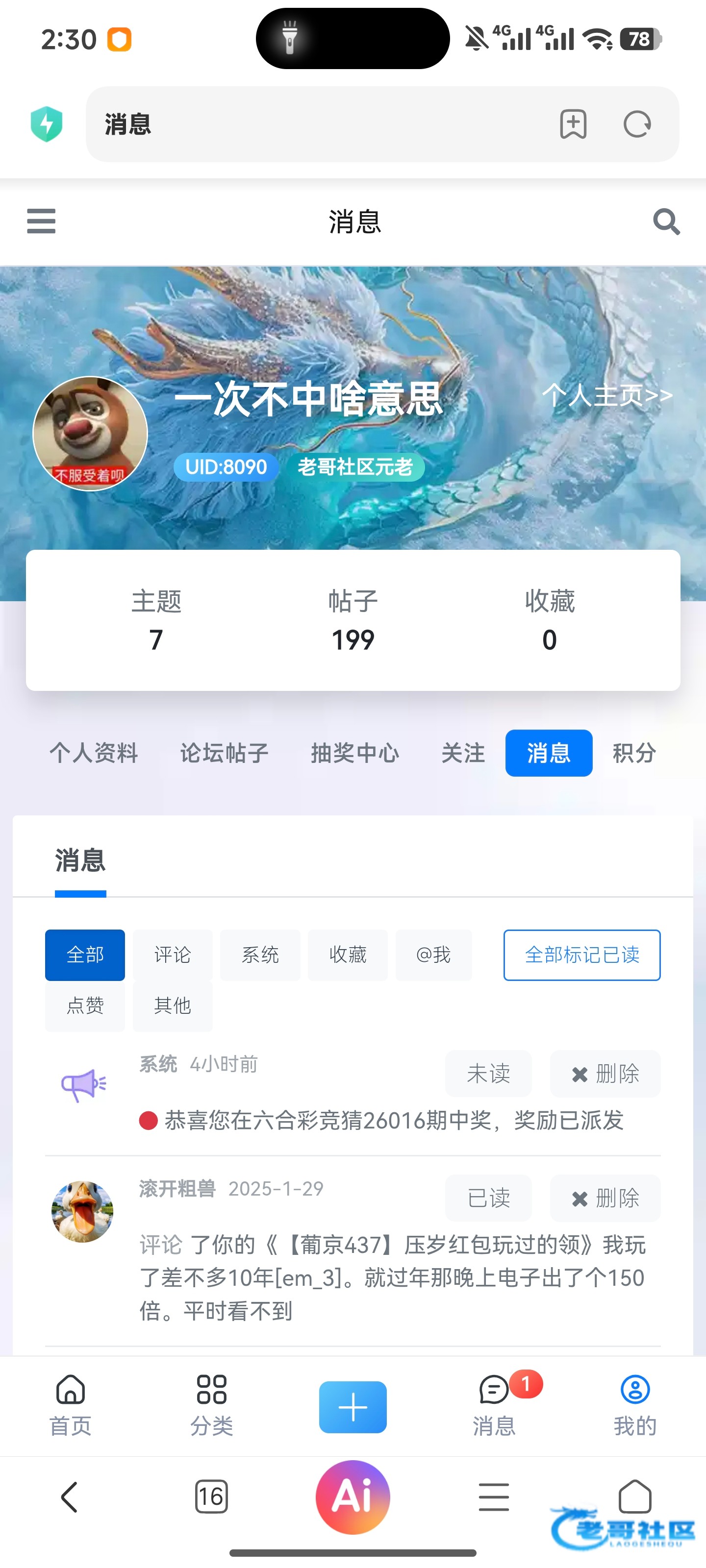The height and width of the screenshot is (1568, 706).
Task: Show only @我 messages
Action: tap(433, 955)
